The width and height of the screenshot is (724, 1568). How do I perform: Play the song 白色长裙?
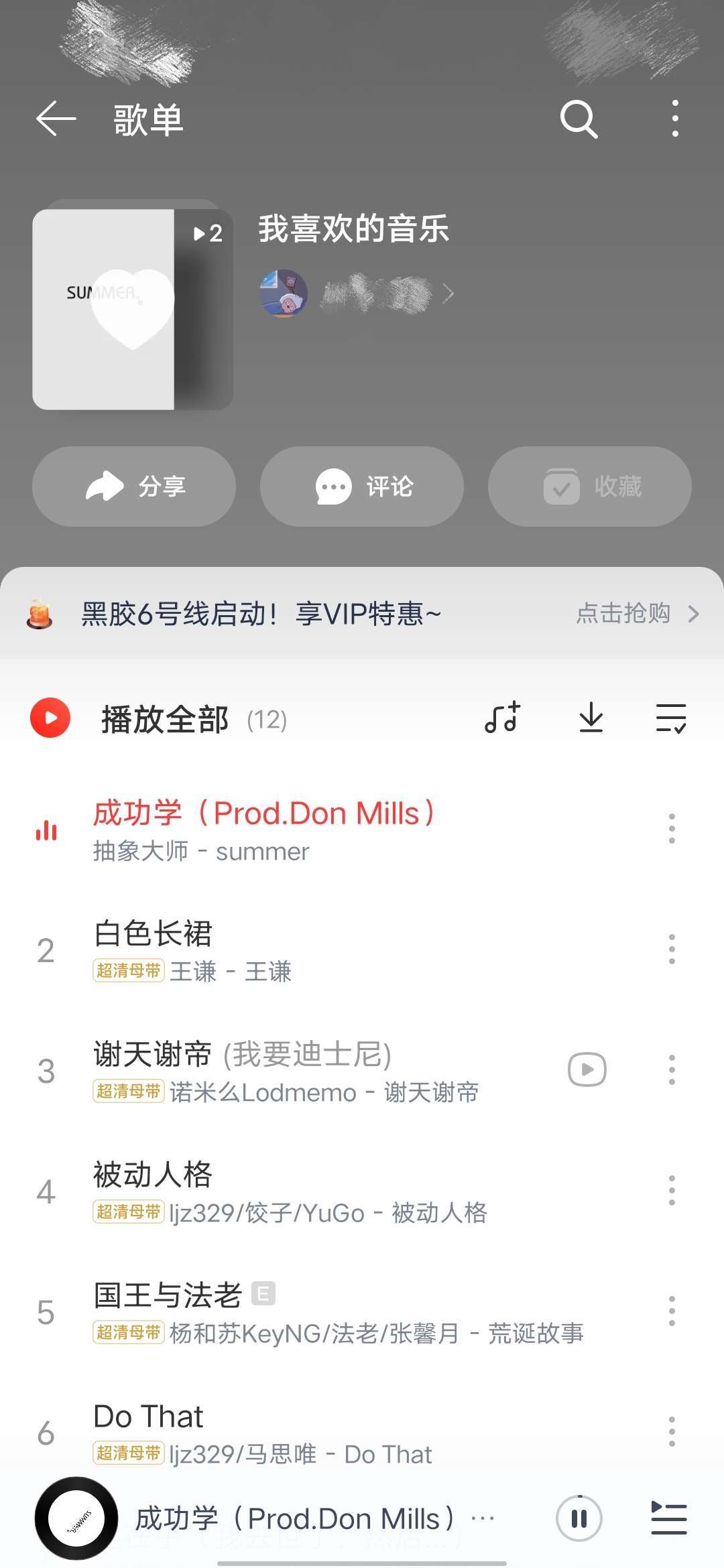(x=268, y=950)
